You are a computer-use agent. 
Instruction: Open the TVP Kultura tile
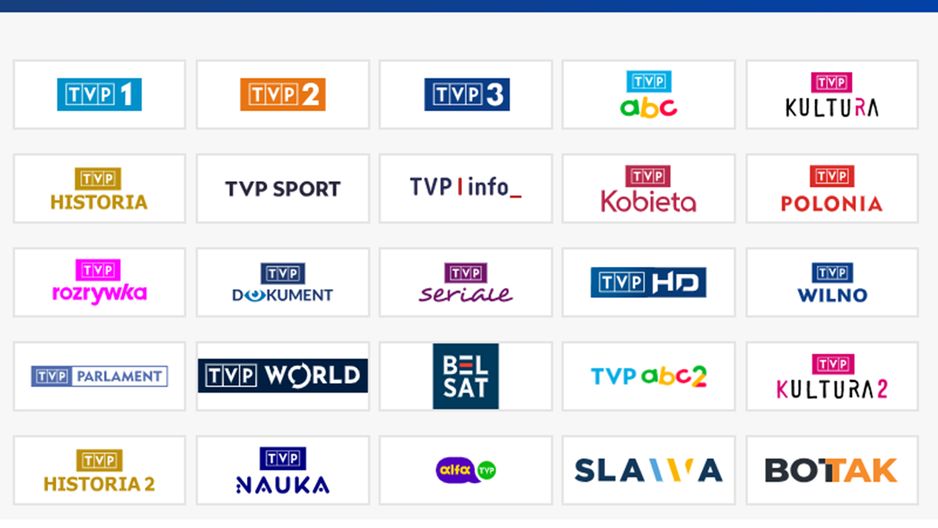832,95
